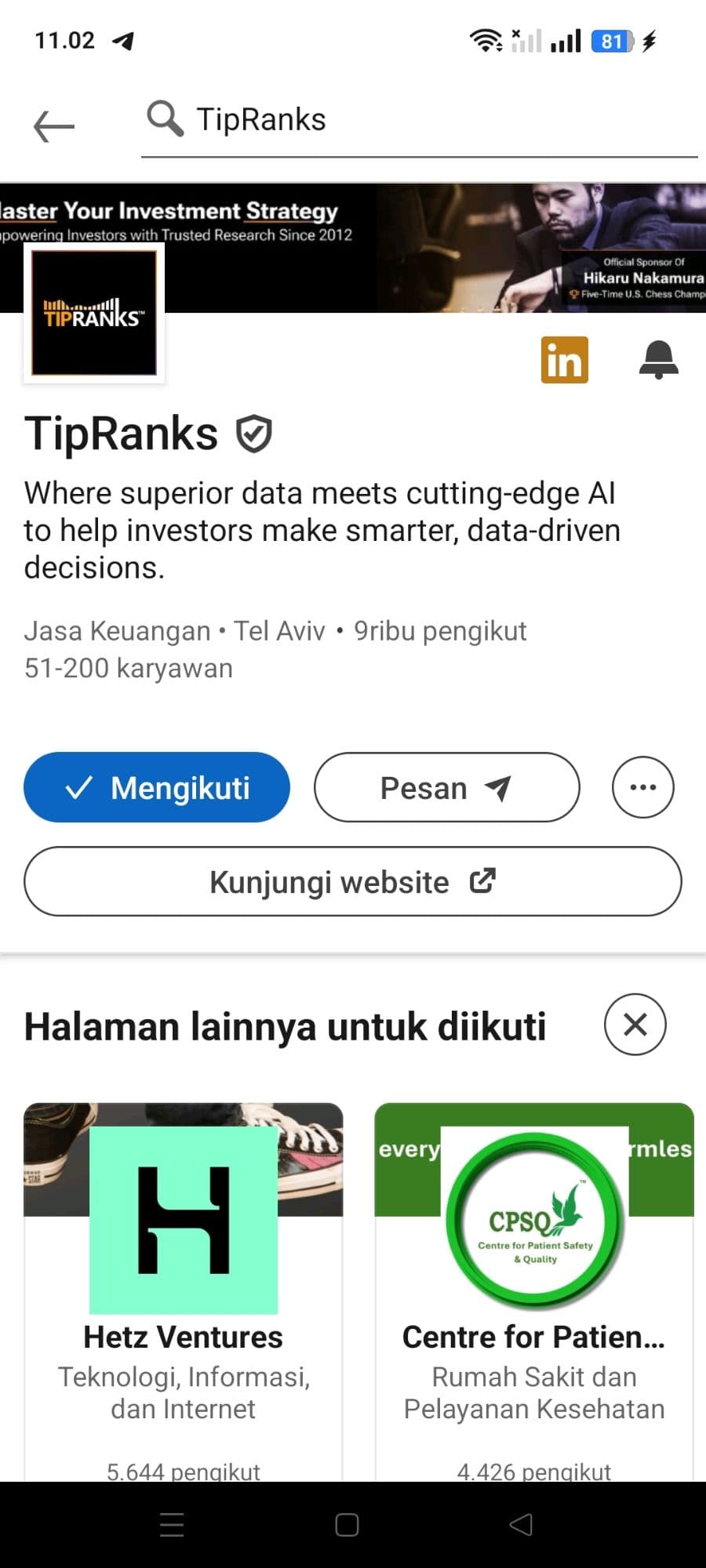Dismiss the Halaman lainnya suggestions with the X

pyautogui.click(x=634, y=1025)
